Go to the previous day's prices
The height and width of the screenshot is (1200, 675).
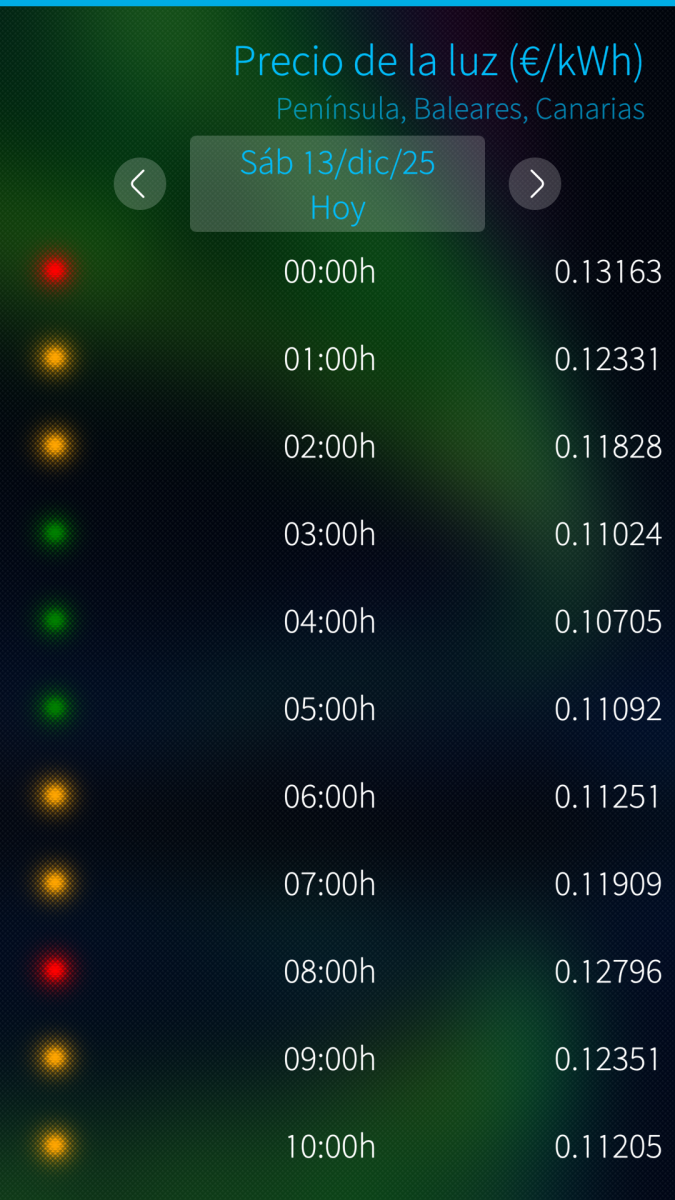pos(140,184)
